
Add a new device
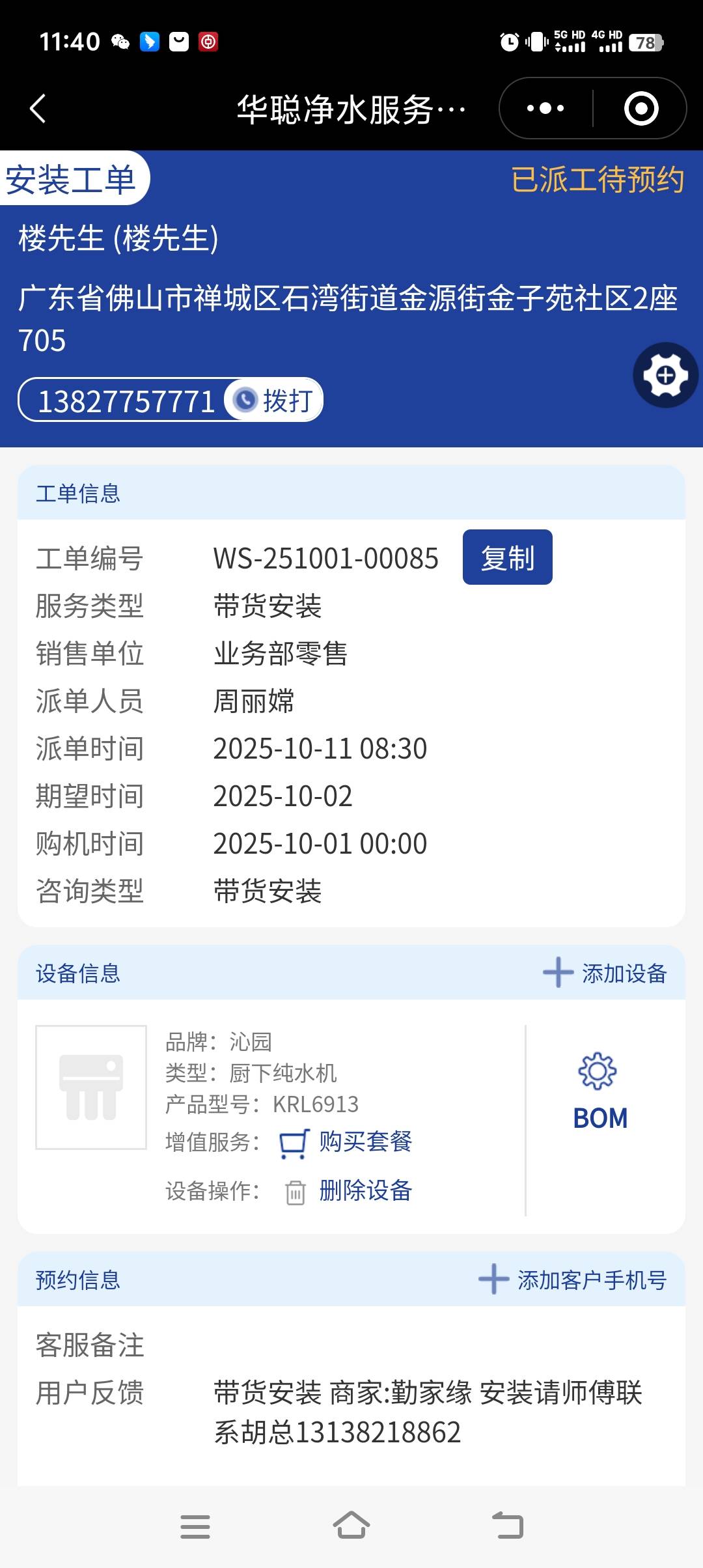605,973
